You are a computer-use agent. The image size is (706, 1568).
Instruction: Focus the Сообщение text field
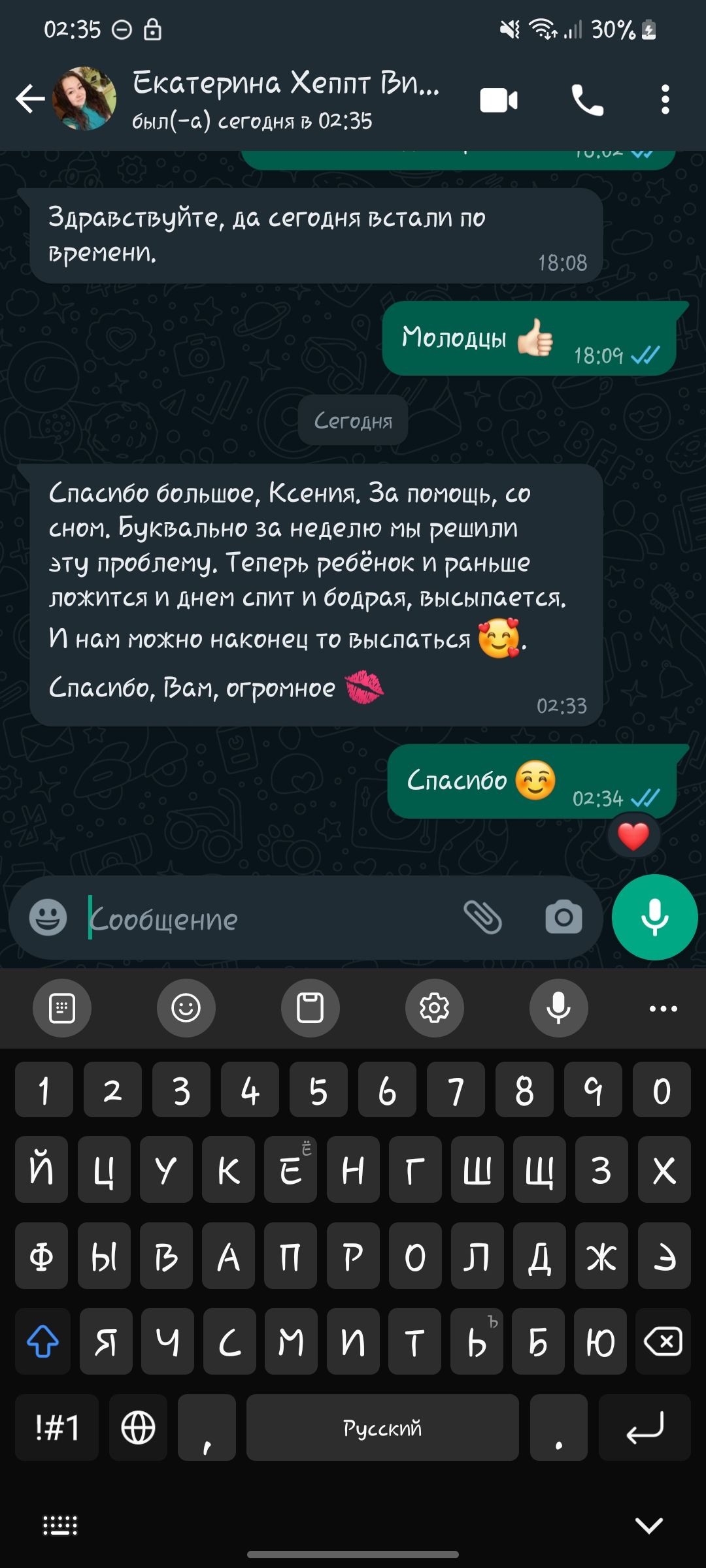[268, 919]
